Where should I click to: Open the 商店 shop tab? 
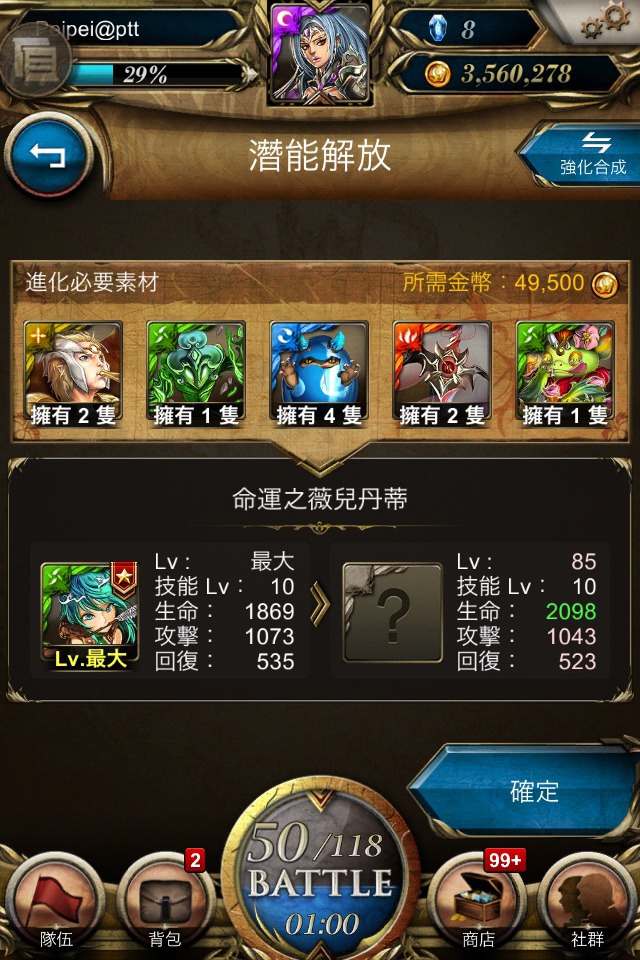click(478, 905)
